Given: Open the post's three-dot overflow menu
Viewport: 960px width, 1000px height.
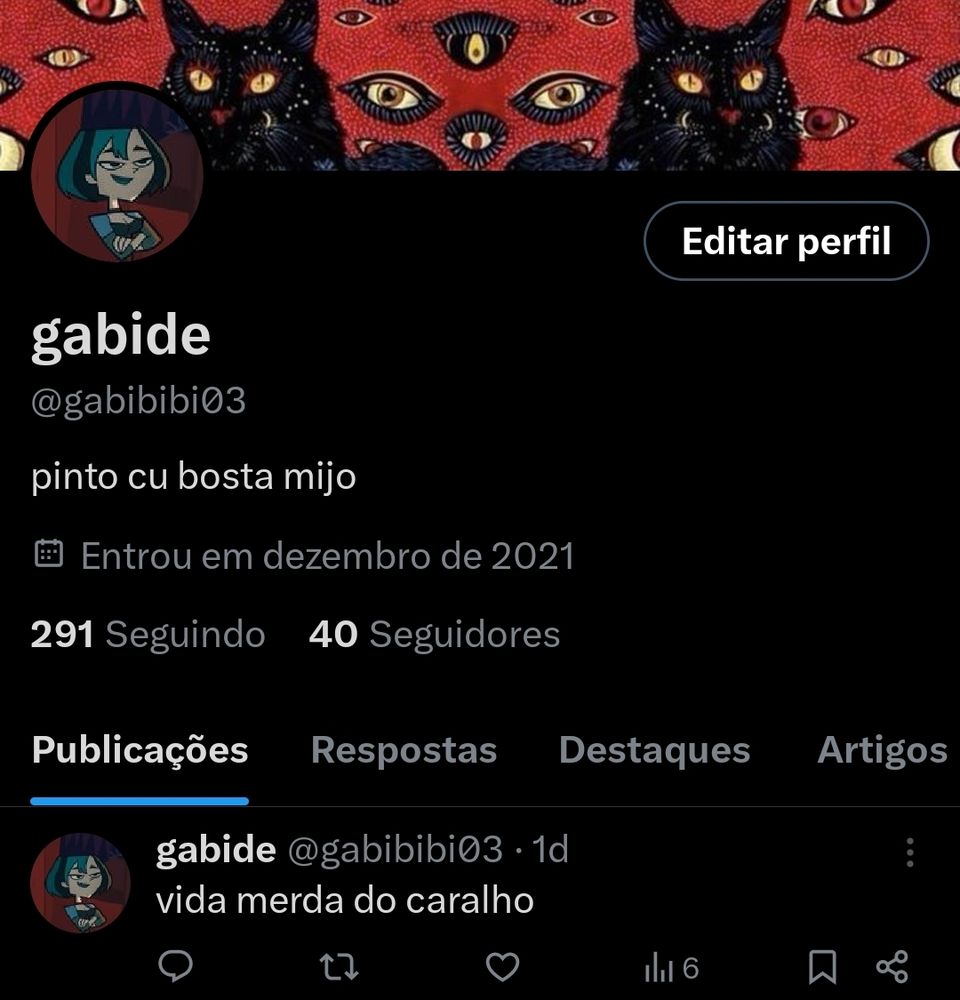Looking at the screenshot, I should pos(909,852).
